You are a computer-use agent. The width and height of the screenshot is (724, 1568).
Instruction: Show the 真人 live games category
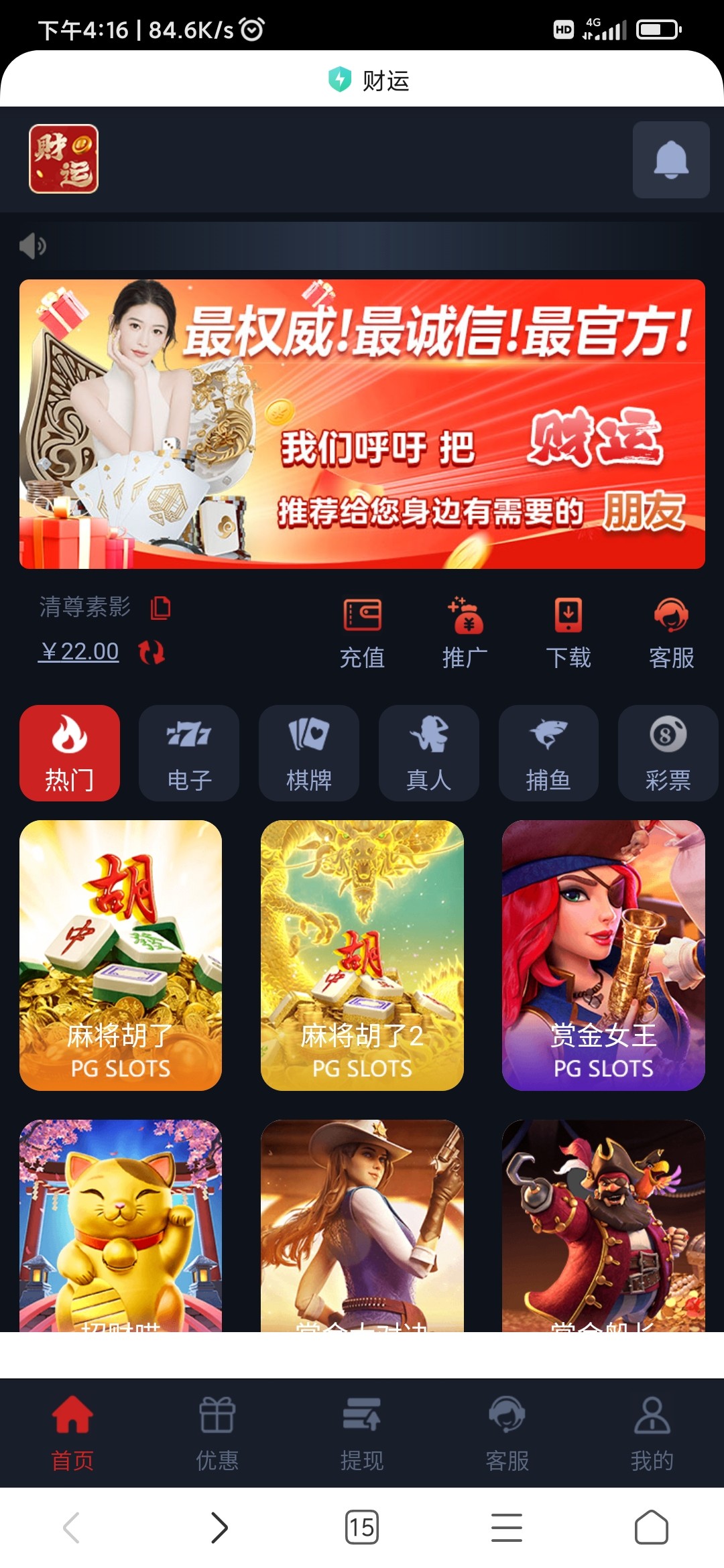pos(428,753)
